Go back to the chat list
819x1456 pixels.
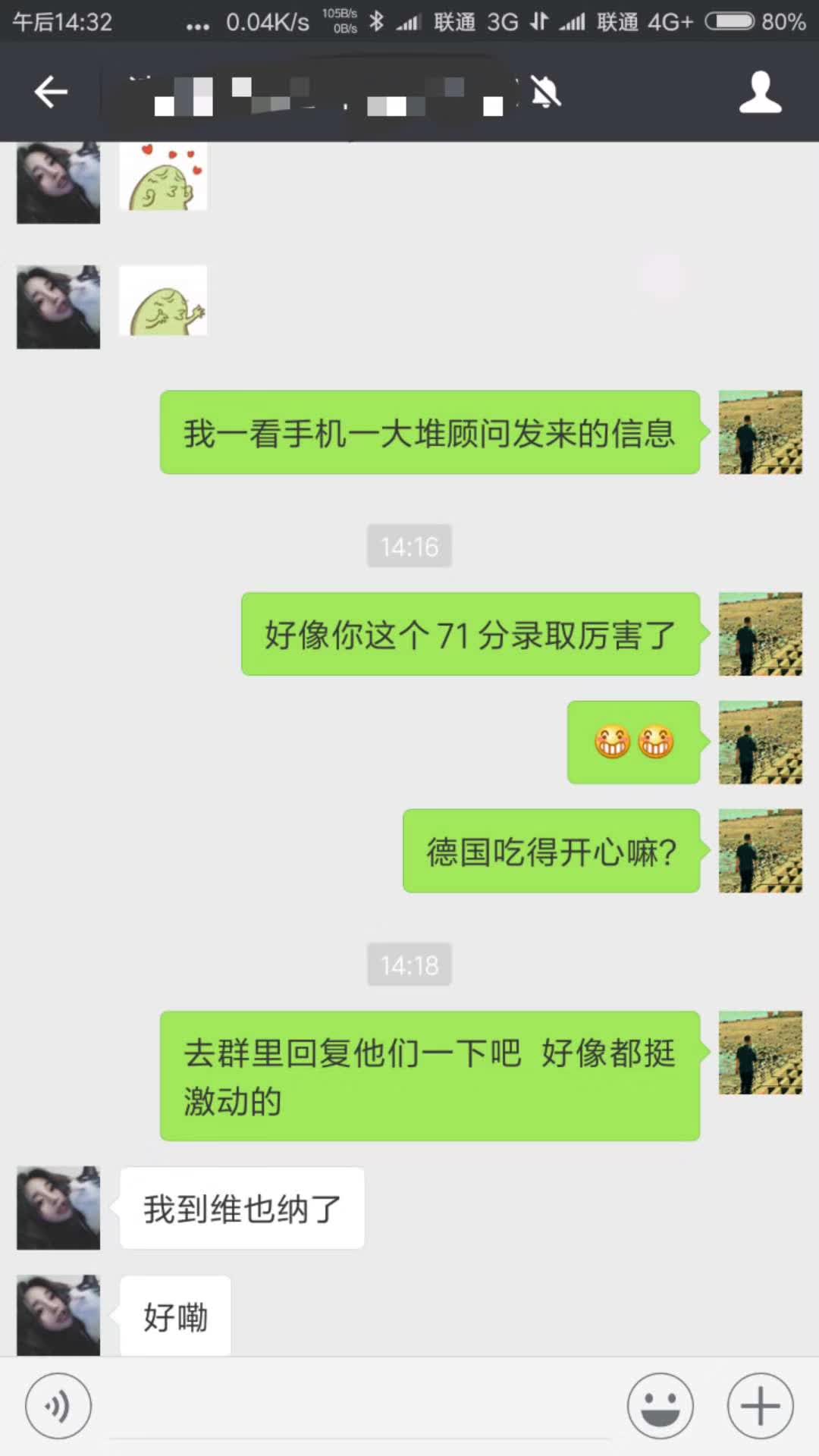pos(51,93)
